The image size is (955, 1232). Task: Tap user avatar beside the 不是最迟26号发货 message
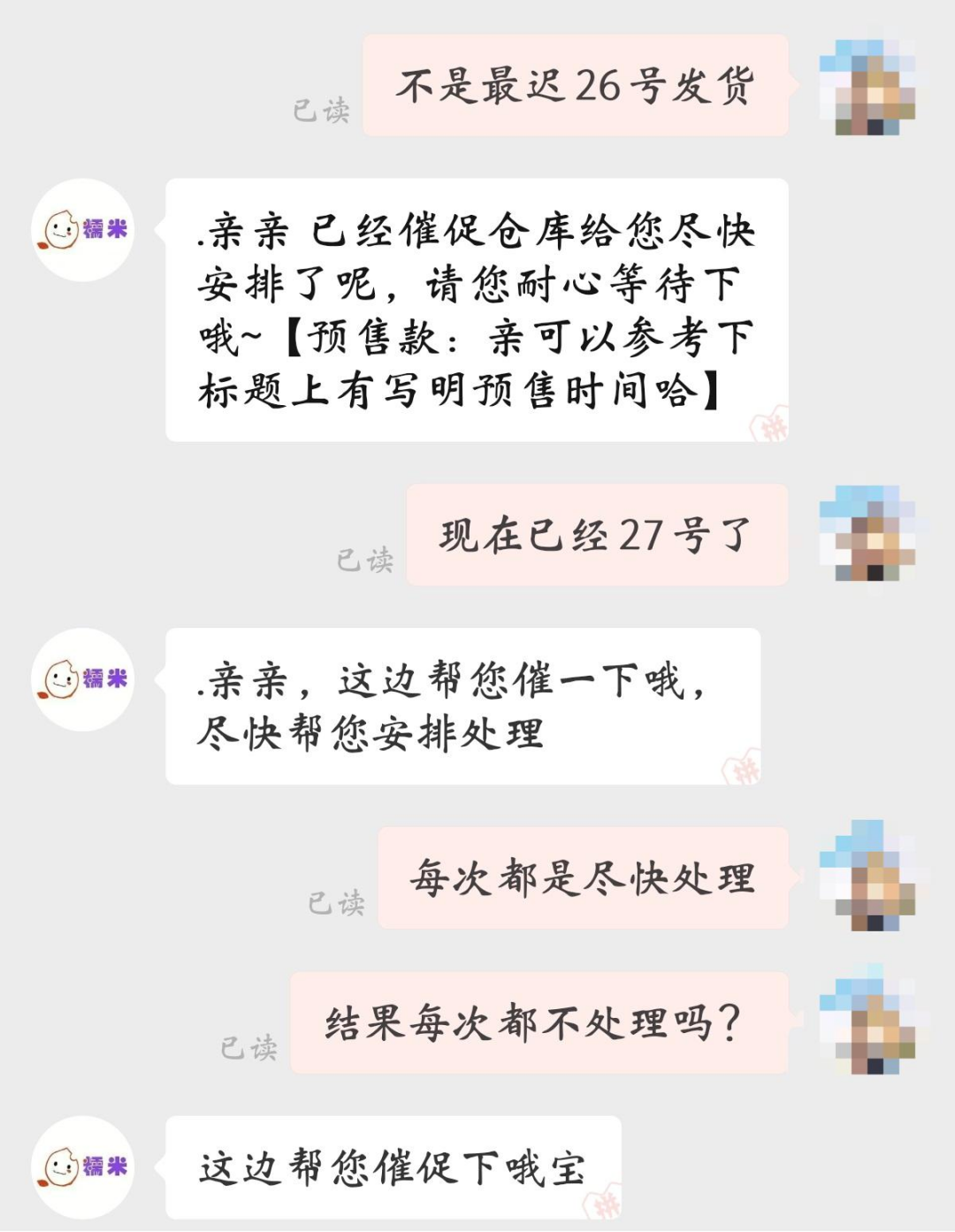click(867, 87)
